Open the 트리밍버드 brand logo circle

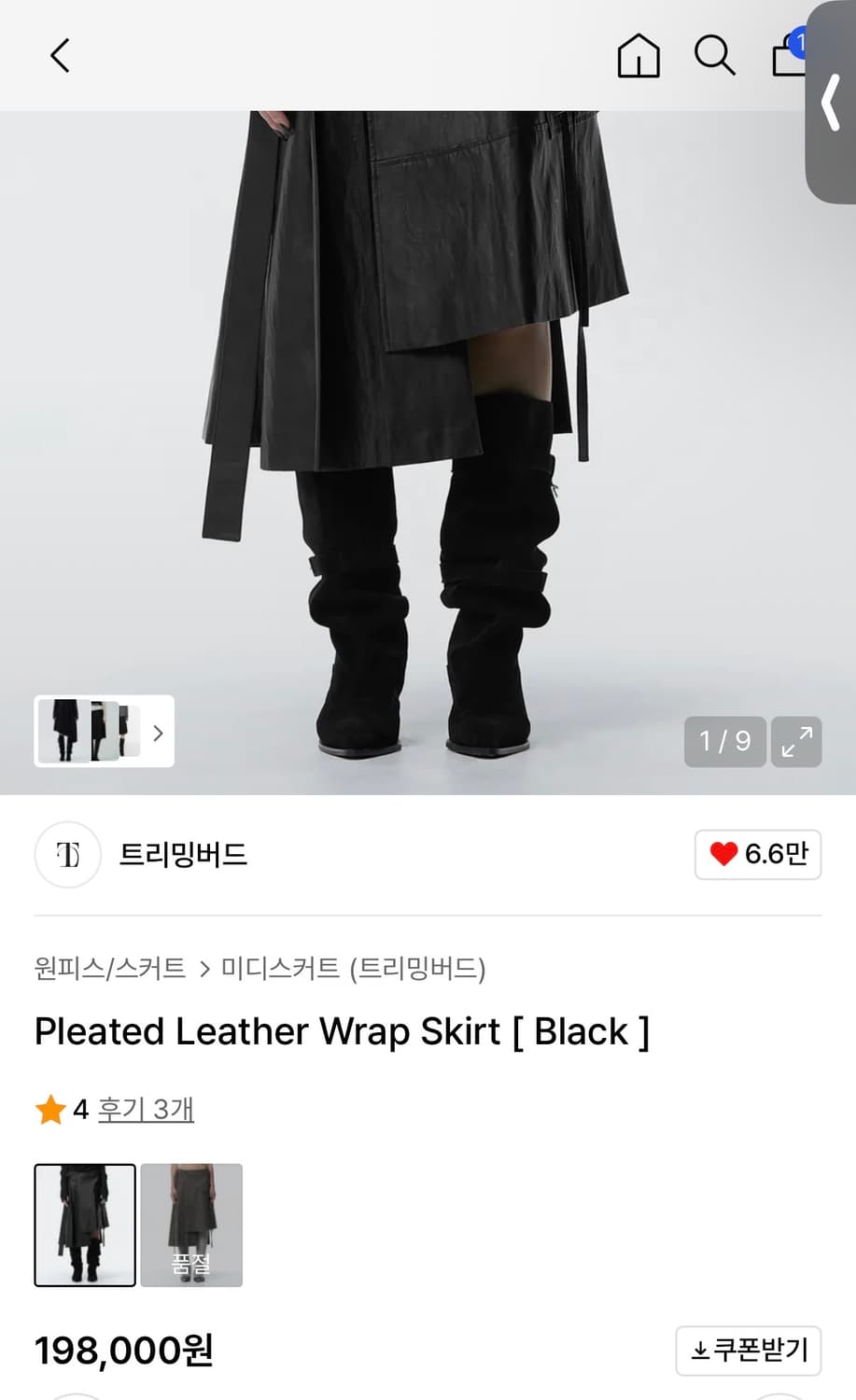(x=67, y=855)
